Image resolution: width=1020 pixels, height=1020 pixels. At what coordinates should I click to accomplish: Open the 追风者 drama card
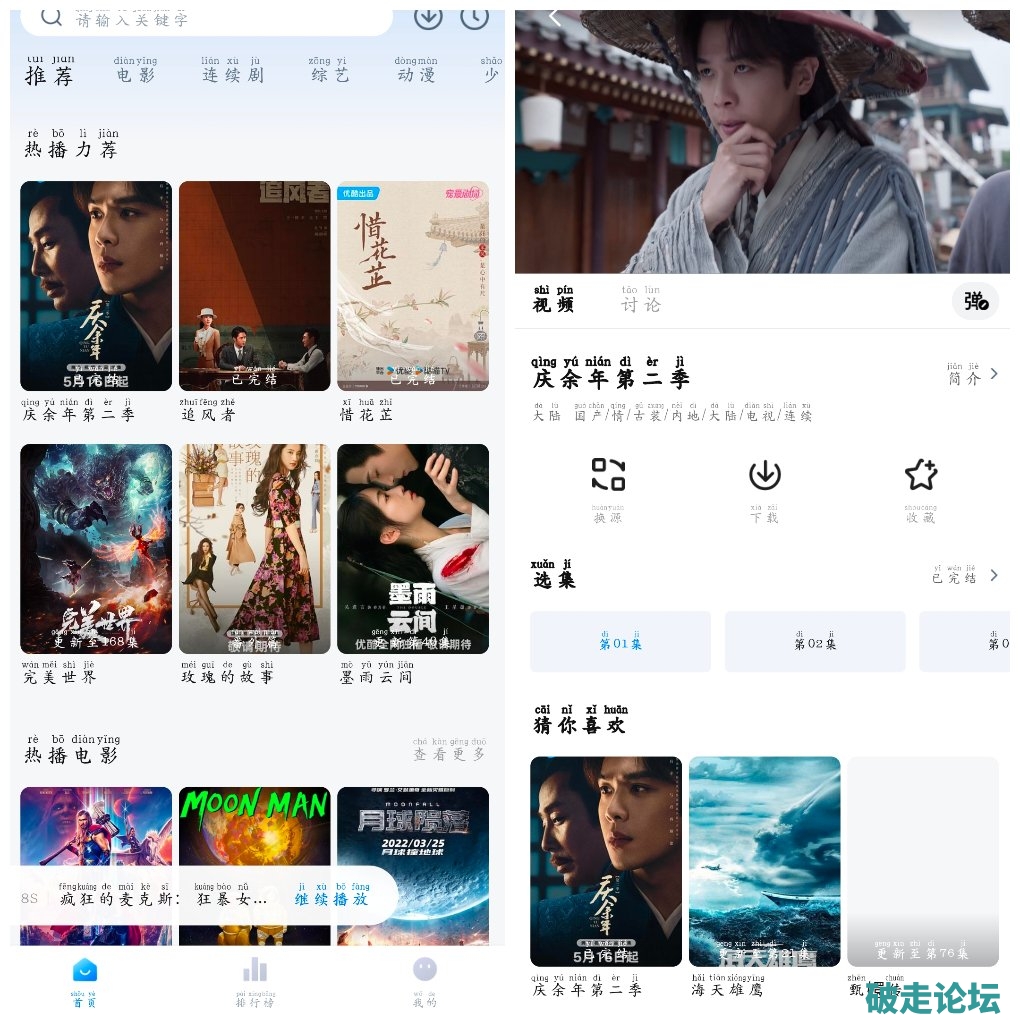(254, 286)
